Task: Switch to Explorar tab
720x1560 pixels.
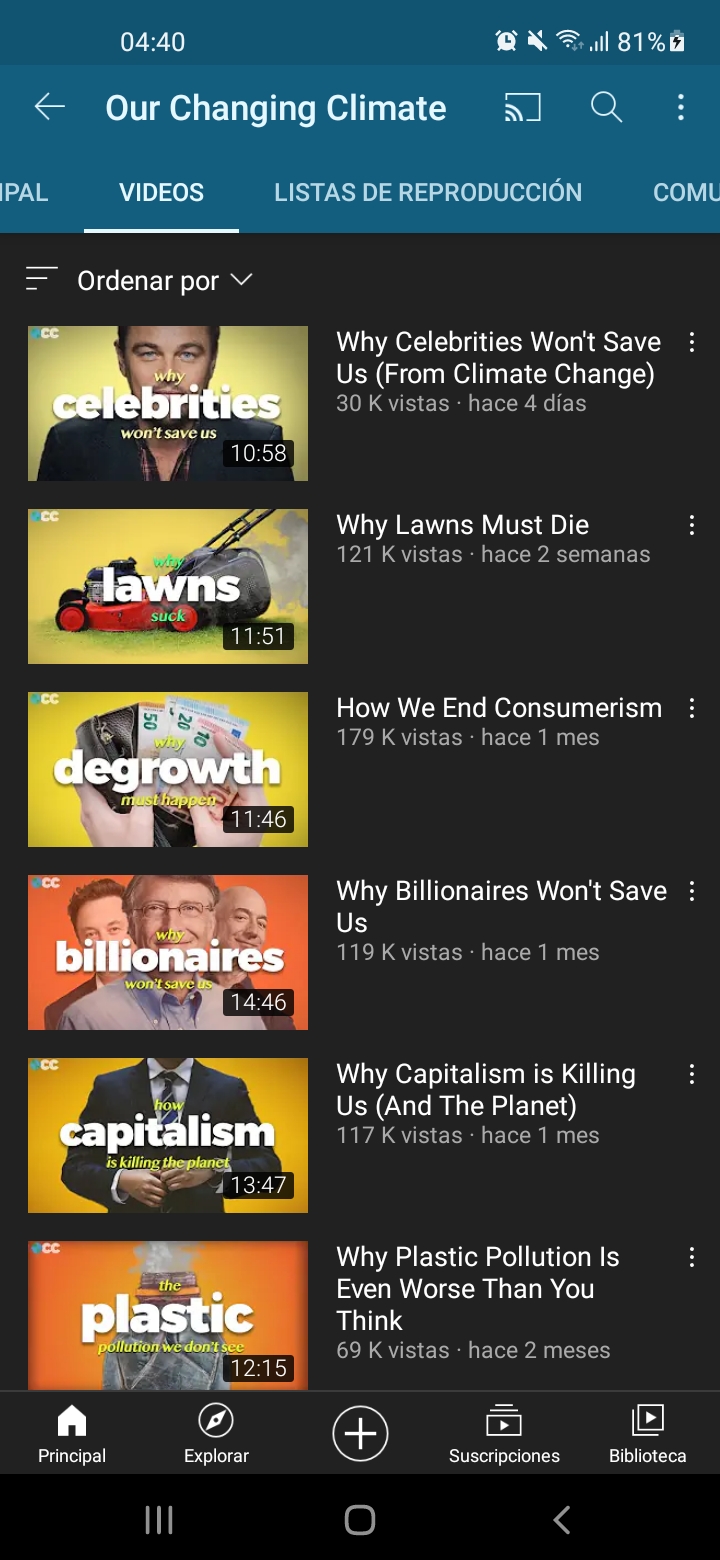Action: tap(216, 1434)
